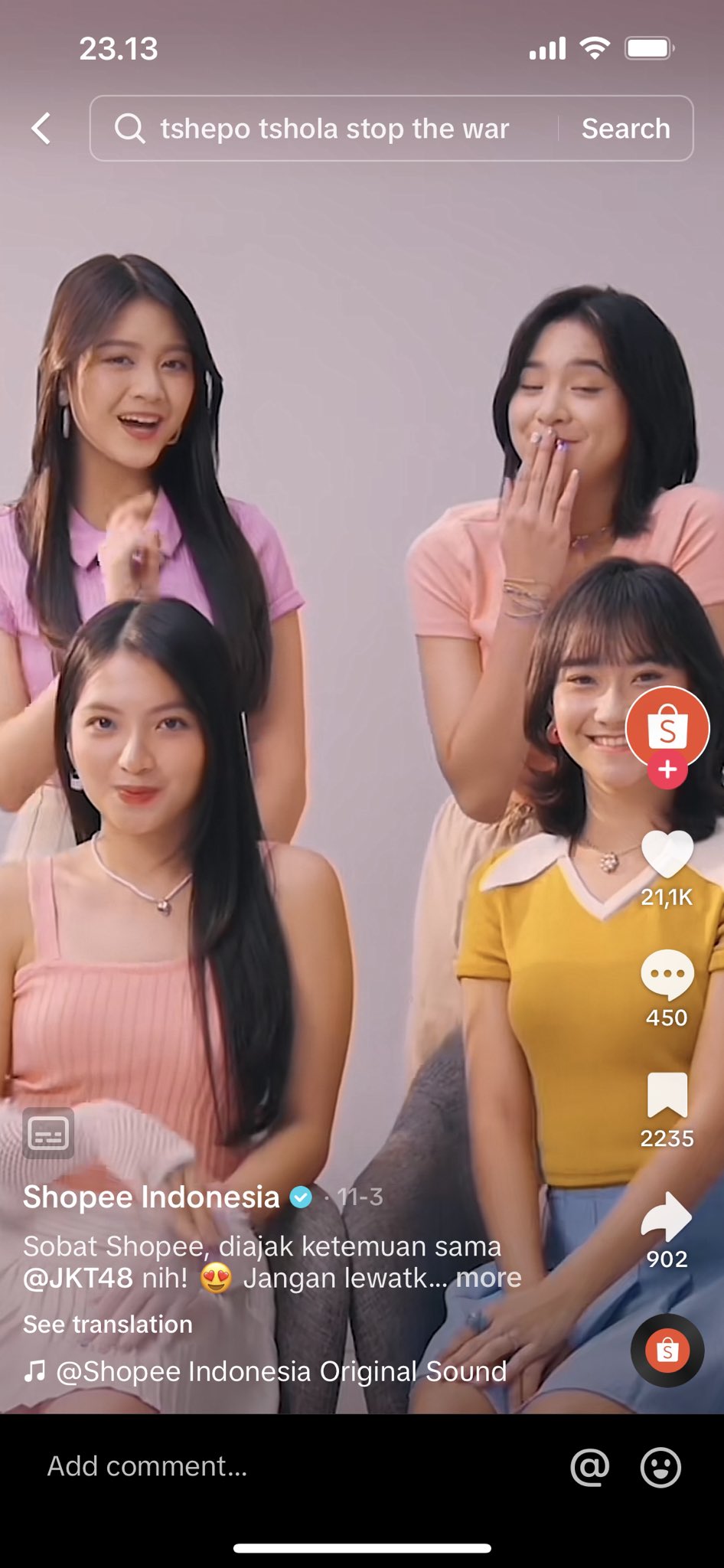Image resolution: width=724 pixels, height=1568 pixels.
Task: Open the Shopee Indonesia username
Action: click(152, 1197)
